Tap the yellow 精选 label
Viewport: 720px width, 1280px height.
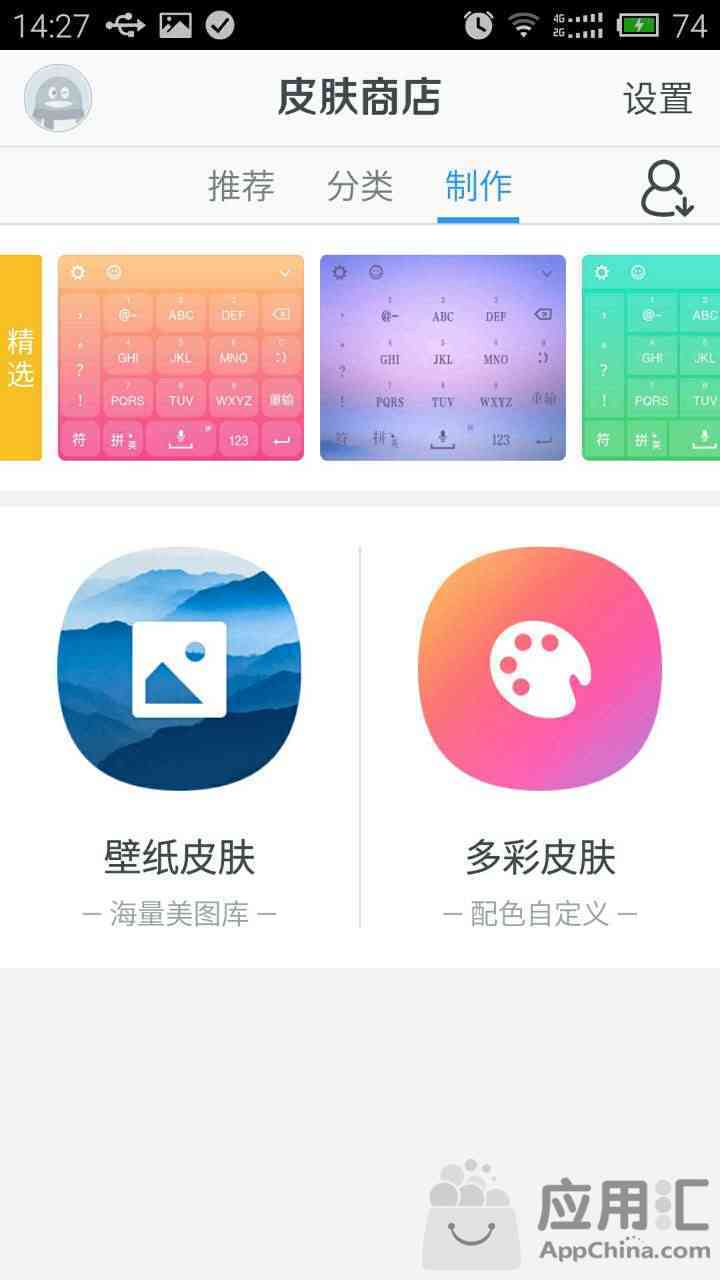coord(20,357)
